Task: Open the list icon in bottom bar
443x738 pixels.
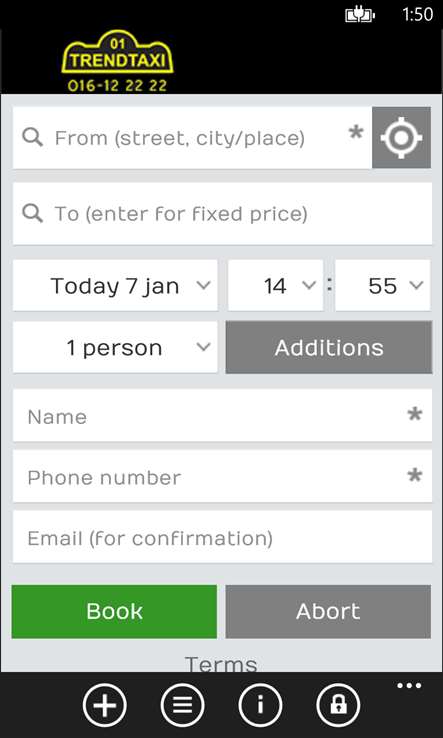Action: [183, 706]
